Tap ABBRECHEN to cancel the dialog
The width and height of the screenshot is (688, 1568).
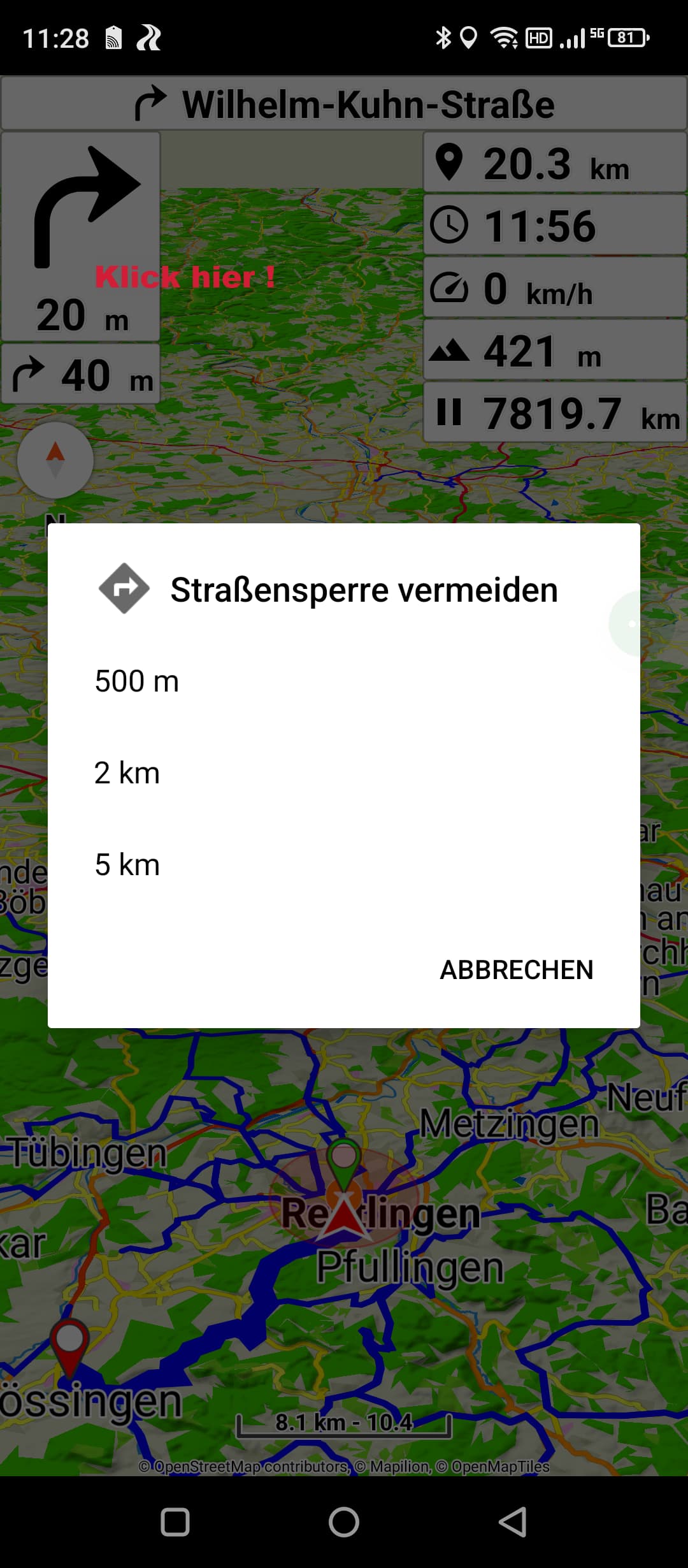[x=516, y=969]
